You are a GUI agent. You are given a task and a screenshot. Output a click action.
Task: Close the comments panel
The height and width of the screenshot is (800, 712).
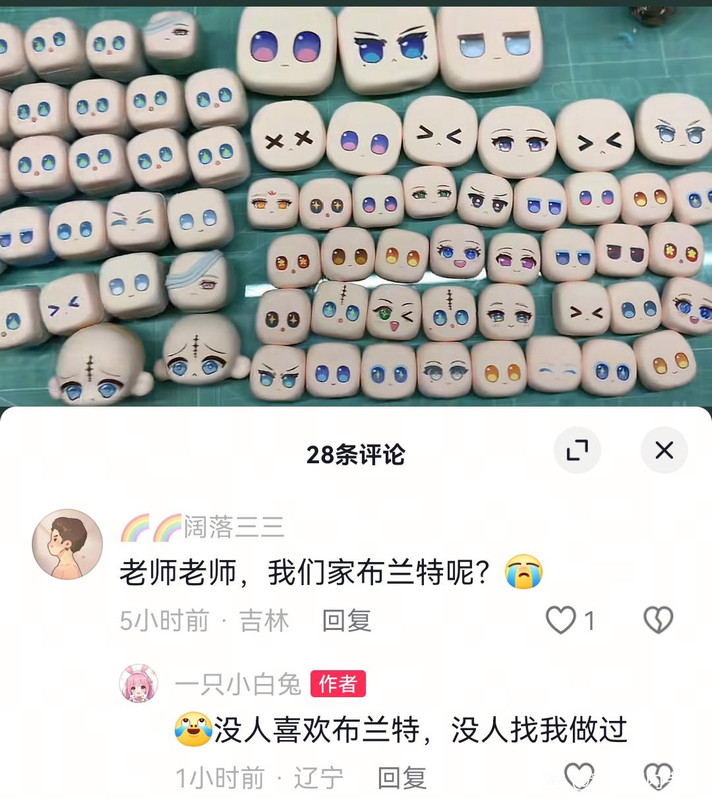pos(664,451)
